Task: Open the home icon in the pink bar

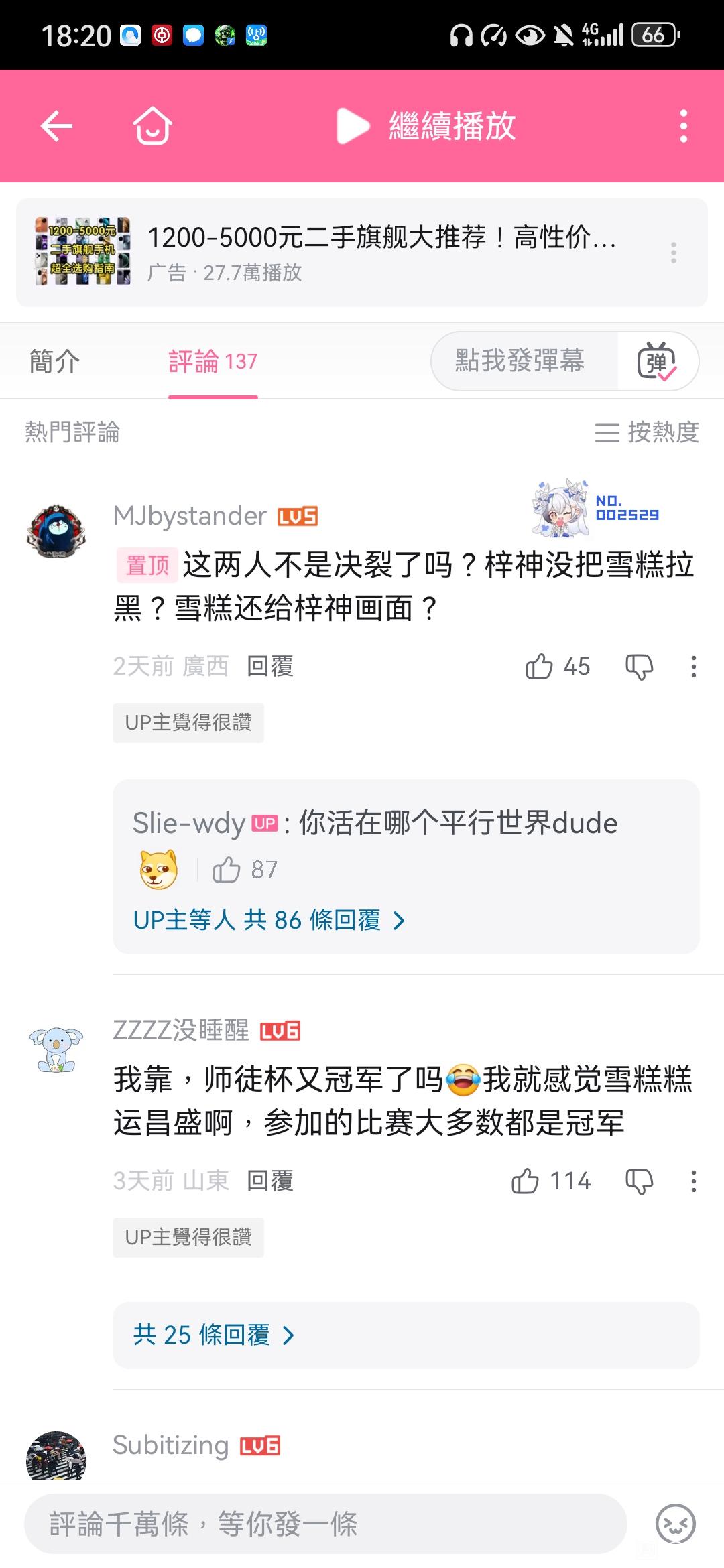Action: pyautogui.click(x=152, y=126)
